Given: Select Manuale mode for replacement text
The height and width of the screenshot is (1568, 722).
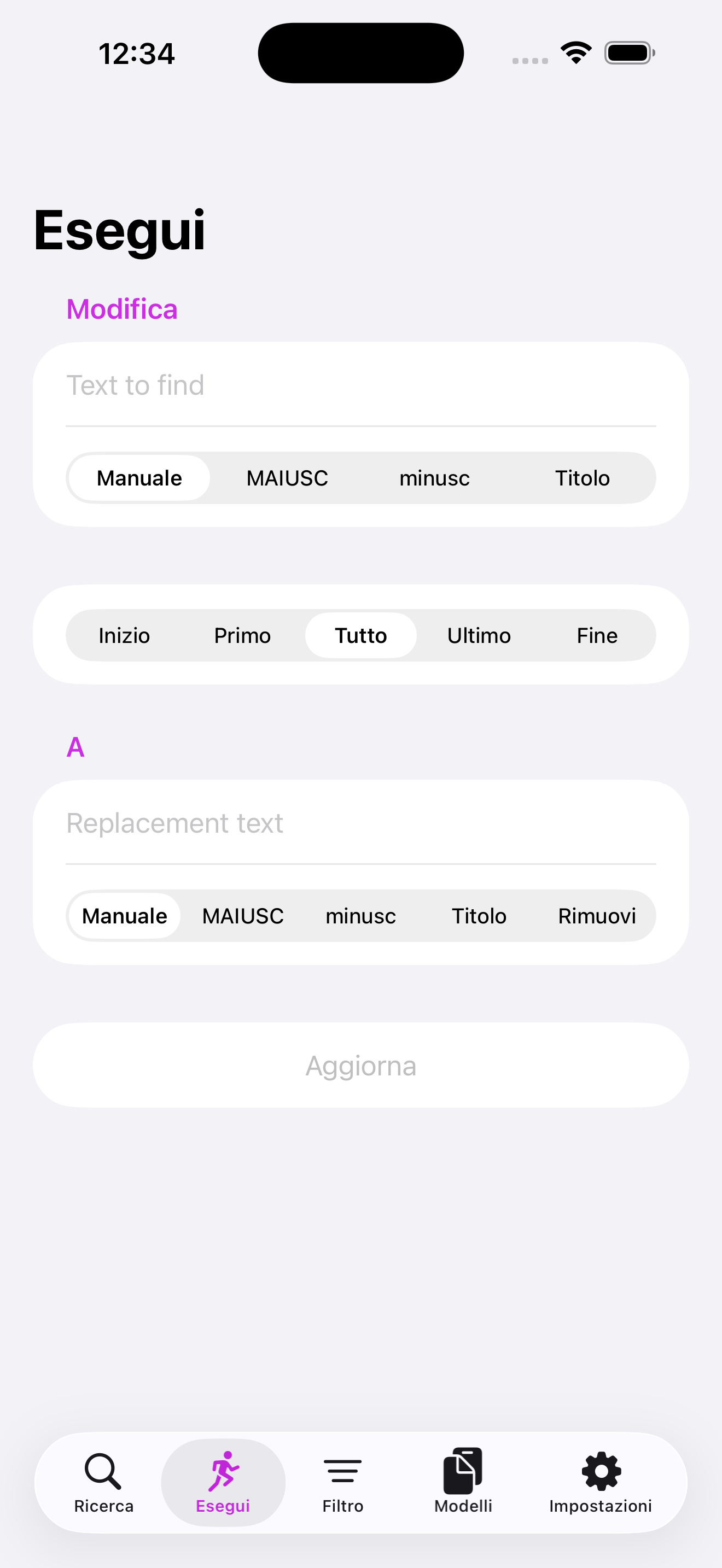Looking at the screenshot, I should click(124, 915).
